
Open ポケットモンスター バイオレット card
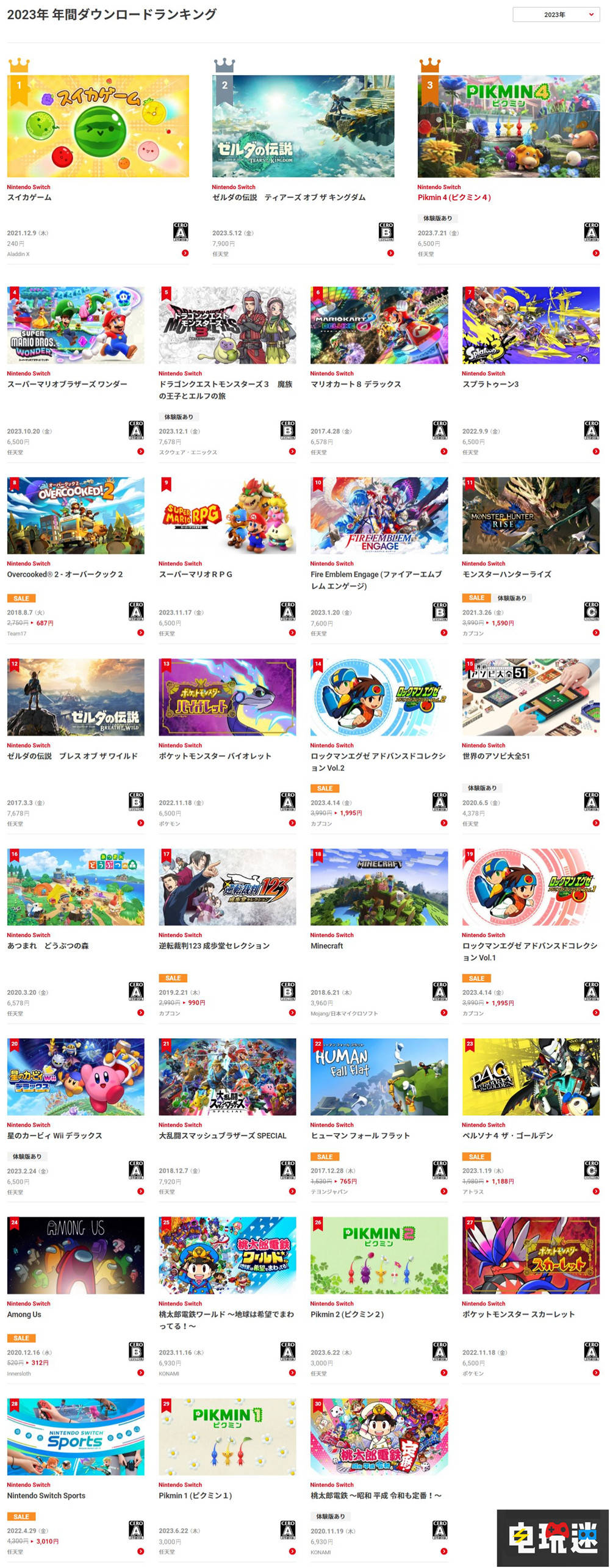click(x=227, y=697)
